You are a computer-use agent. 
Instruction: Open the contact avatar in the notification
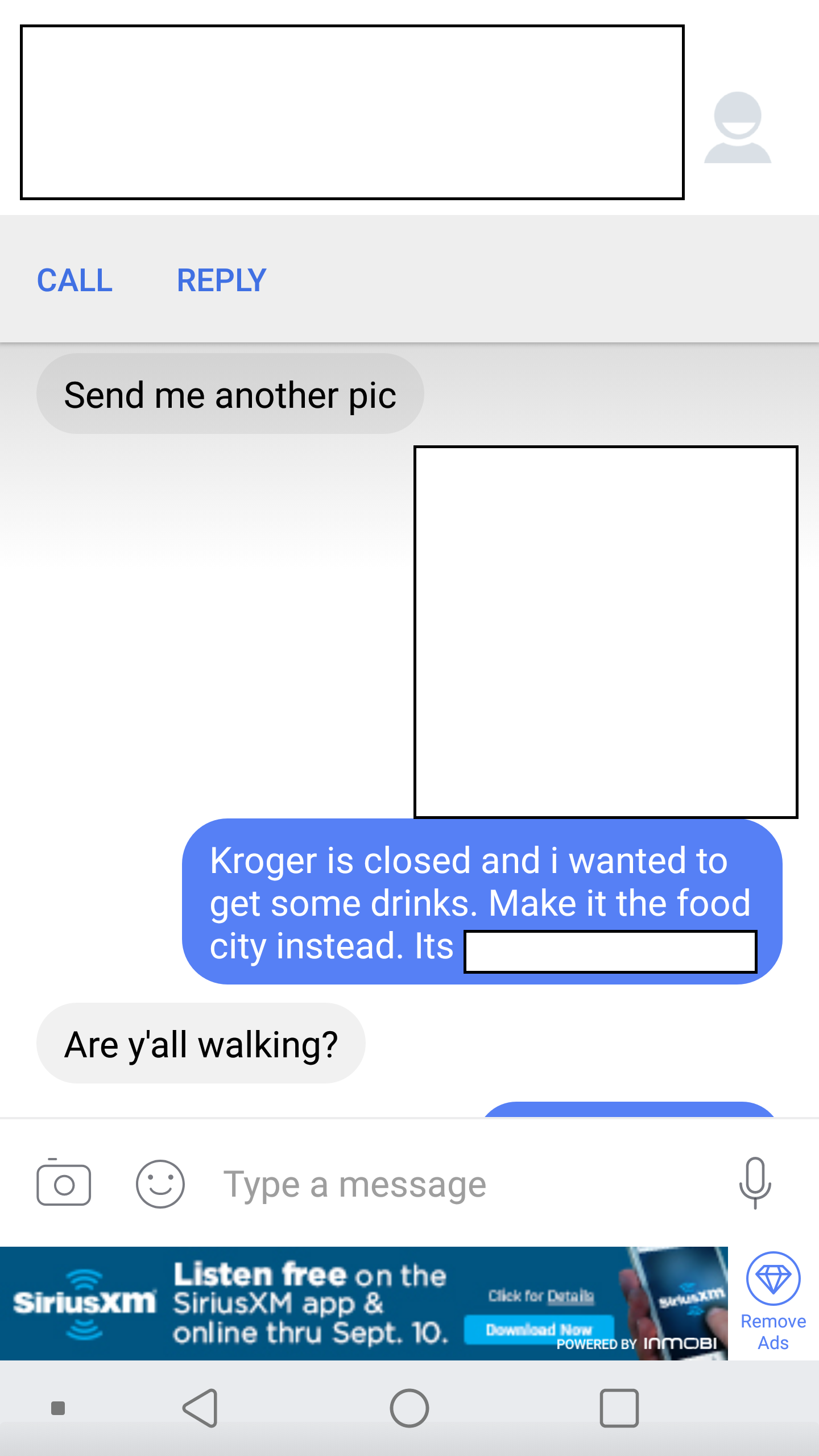pyautogui.click(x=738, y=129)
